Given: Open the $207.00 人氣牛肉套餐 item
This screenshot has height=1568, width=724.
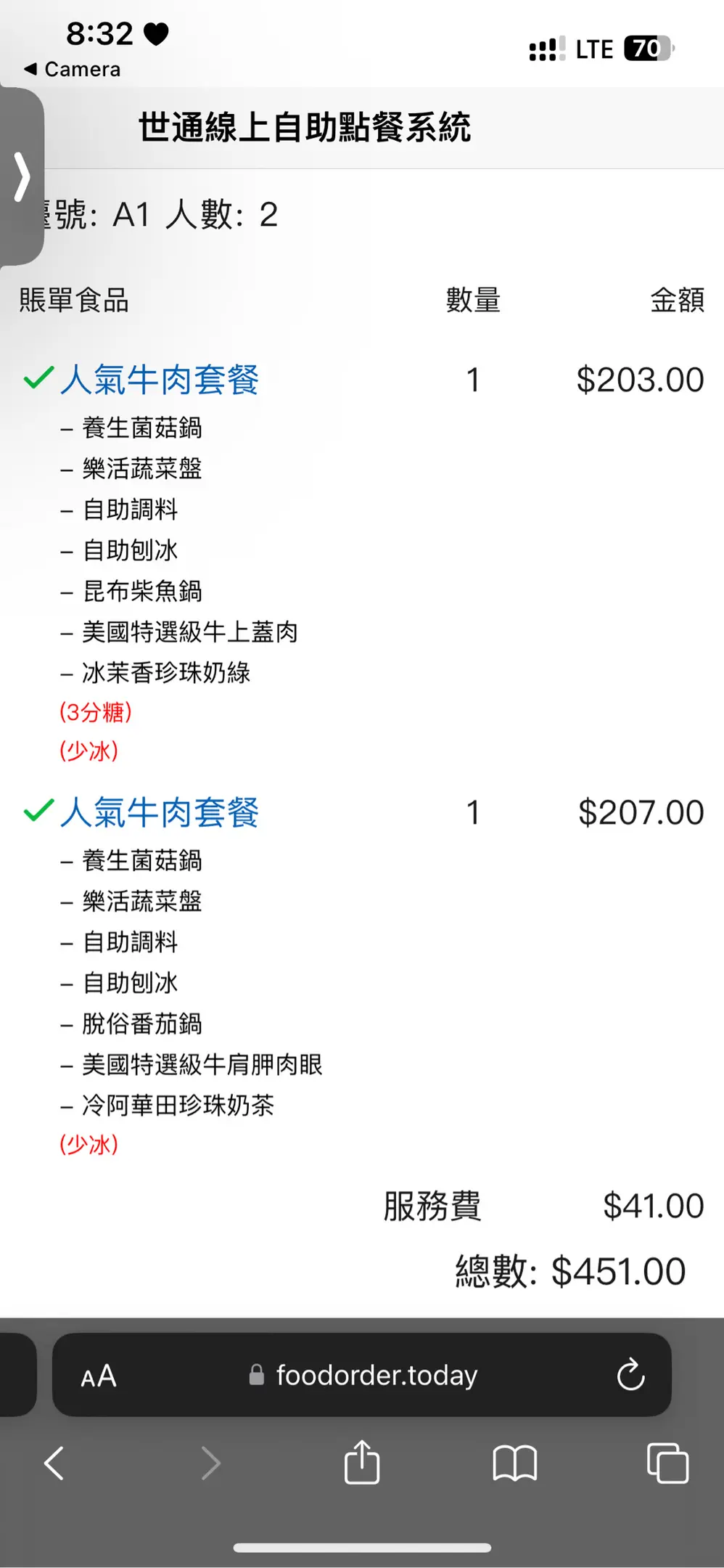Looking at the screenshot, I should (x=160, y=812).
